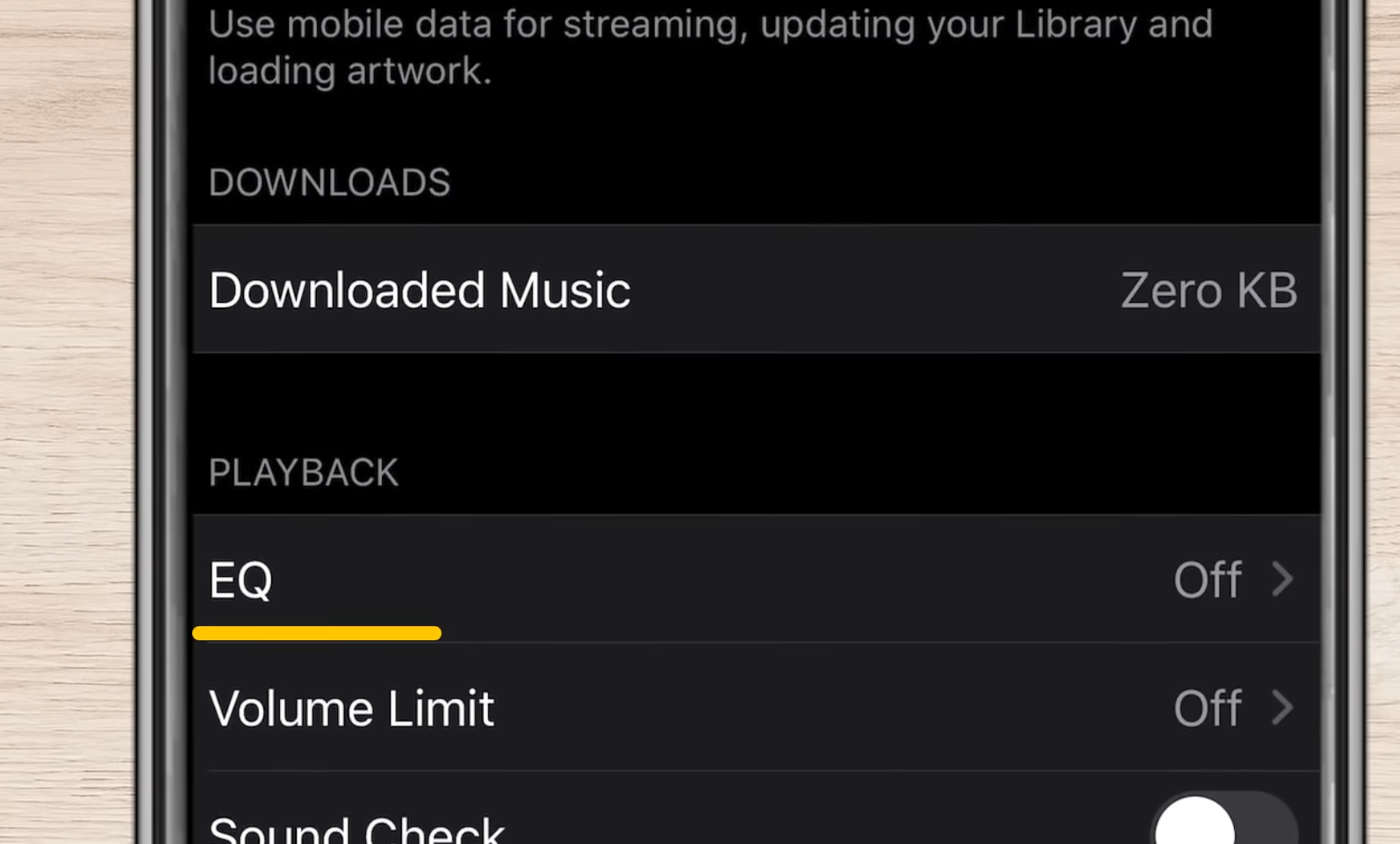Toggle the Sound Check switch
This screenshot has height=844, width=1400.
pos(1224,822)
